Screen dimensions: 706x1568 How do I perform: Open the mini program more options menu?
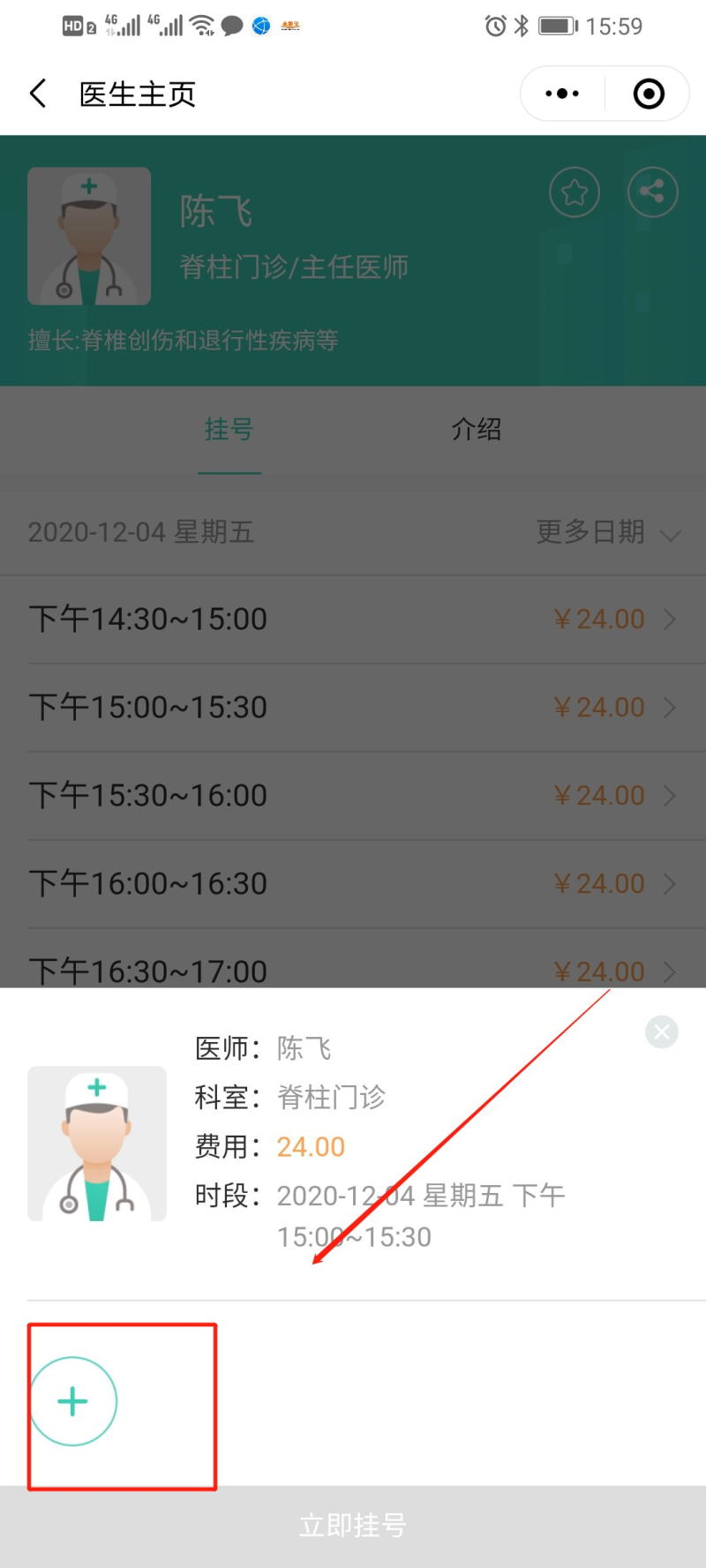click(562, 94)
